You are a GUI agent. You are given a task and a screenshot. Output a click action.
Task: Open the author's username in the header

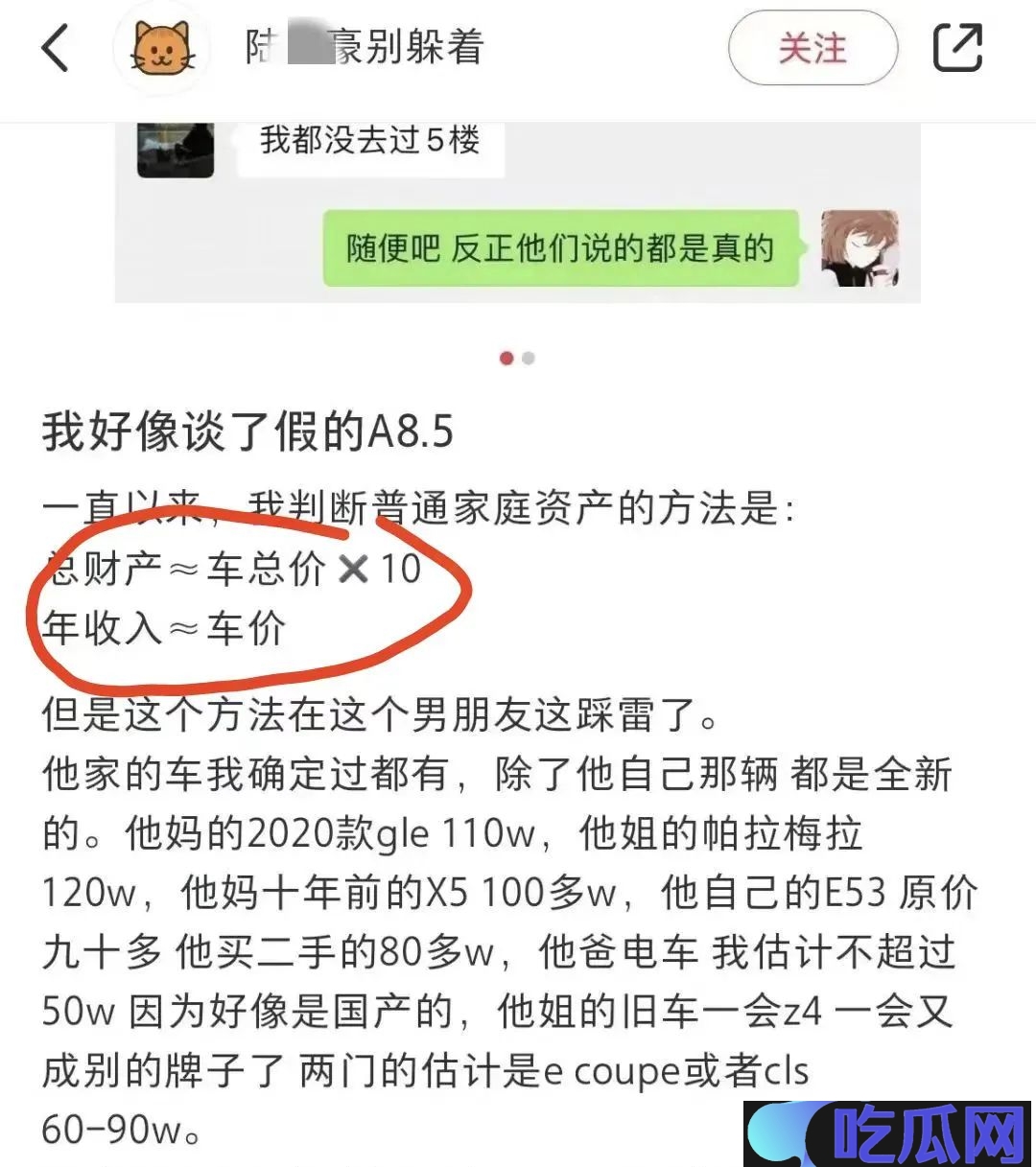tap(365, 48)
